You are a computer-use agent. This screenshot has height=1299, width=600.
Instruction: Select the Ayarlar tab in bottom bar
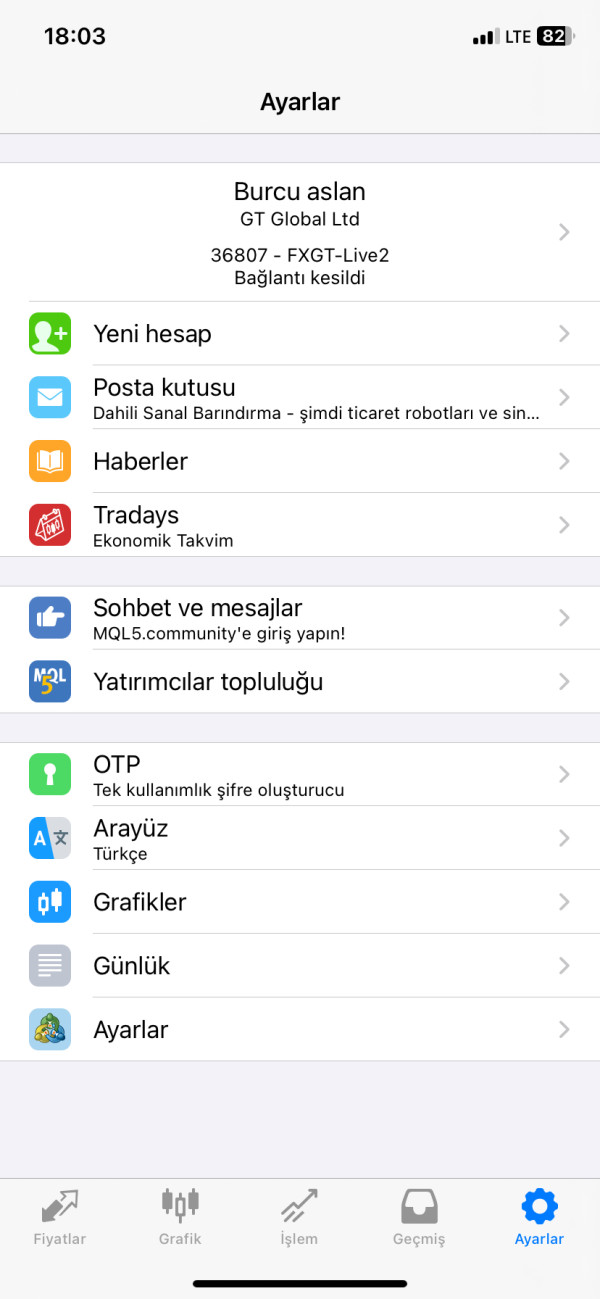540,1217
